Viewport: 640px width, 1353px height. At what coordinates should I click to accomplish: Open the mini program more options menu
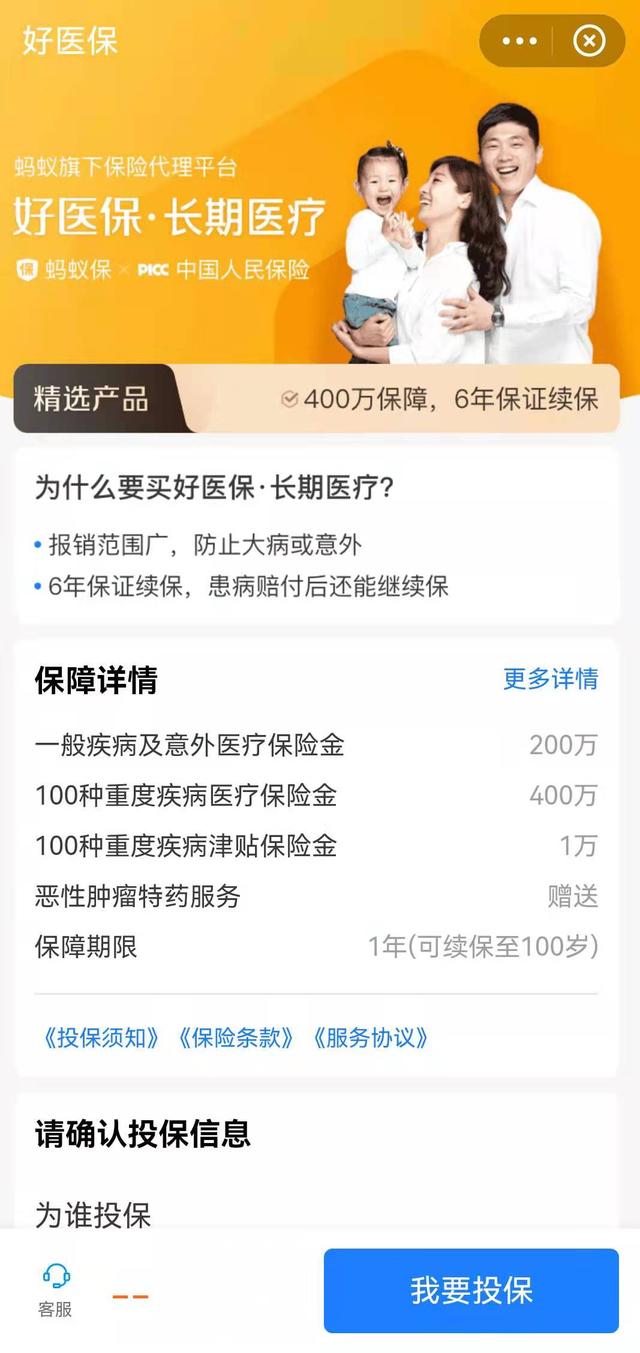(x=519, y=41)
